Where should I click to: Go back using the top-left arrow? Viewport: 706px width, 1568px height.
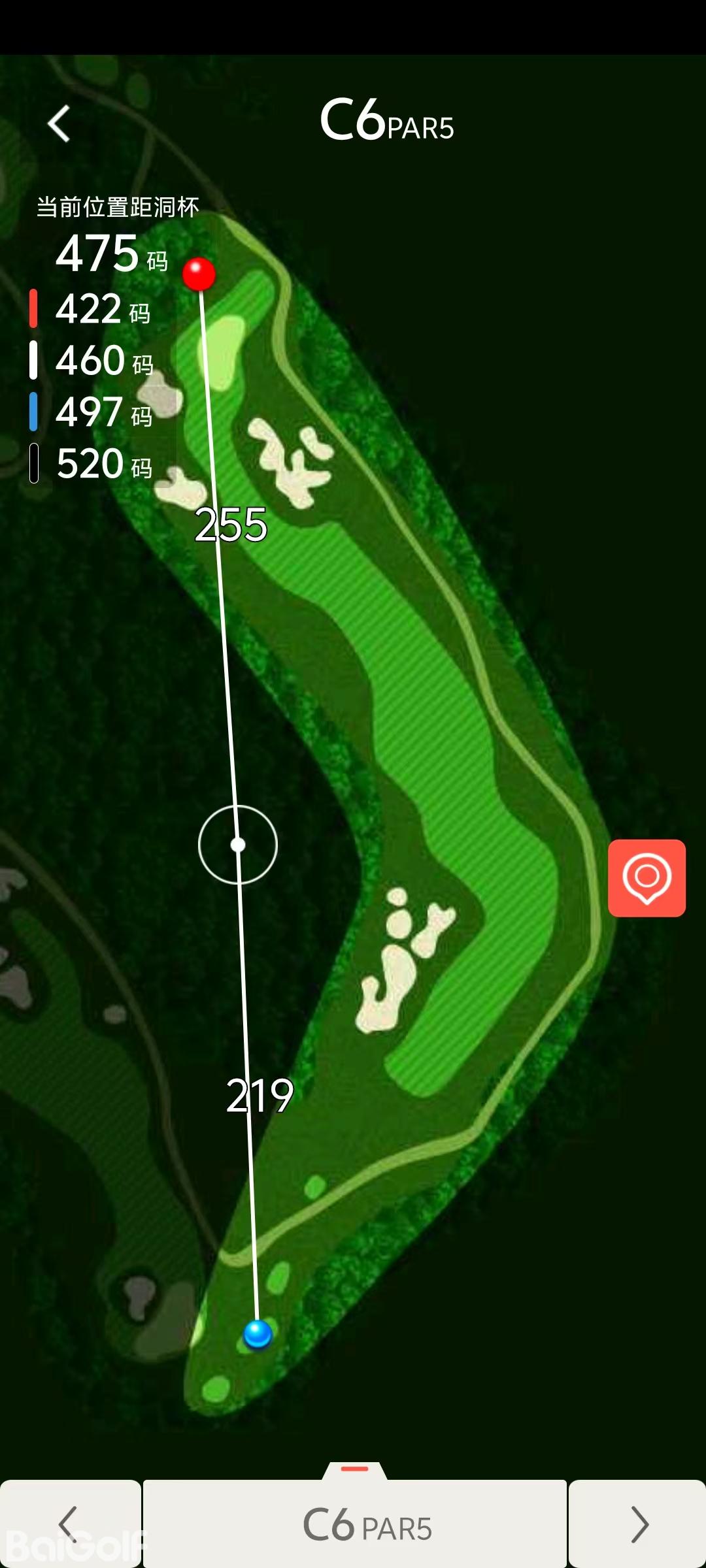[59, 123]
